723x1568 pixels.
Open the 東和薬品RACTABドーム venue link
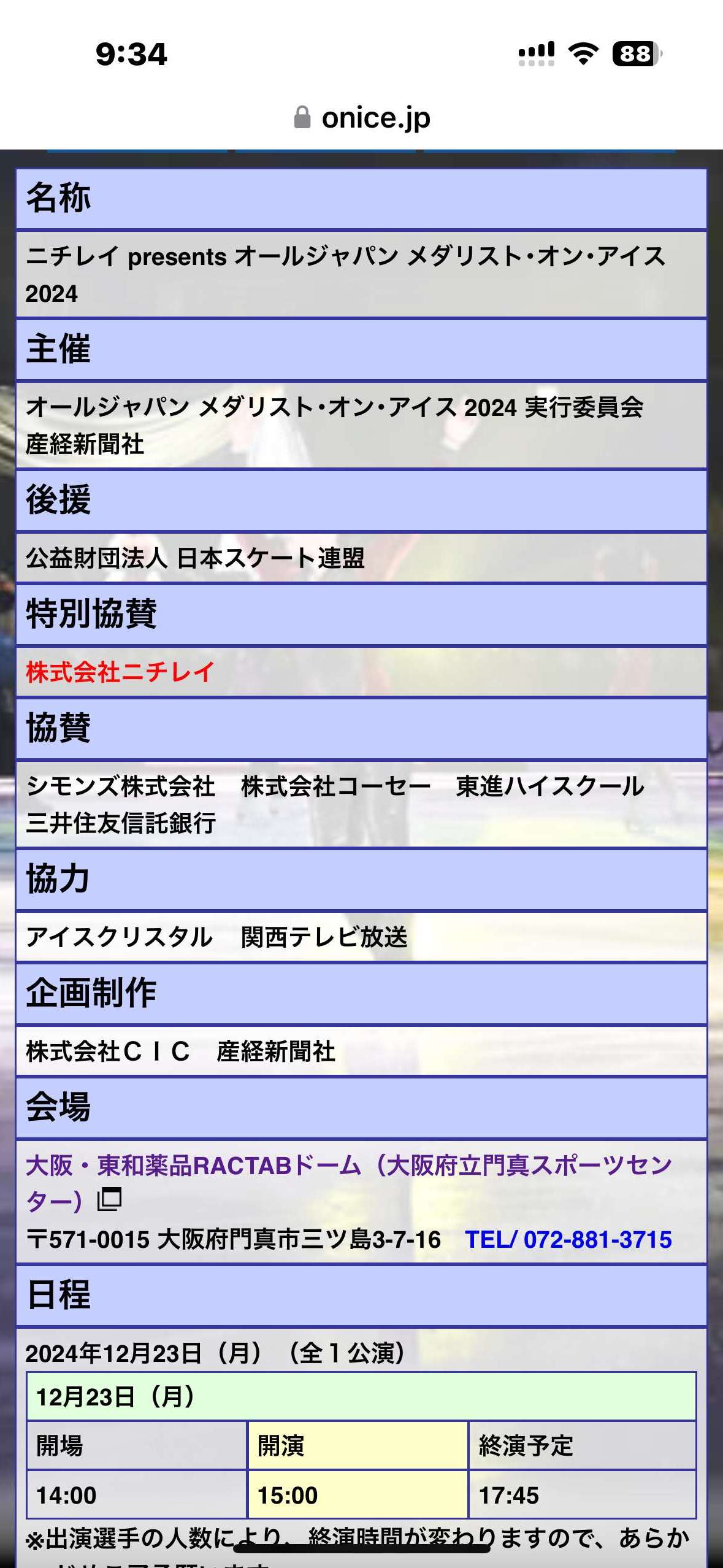coord(348,1182)
